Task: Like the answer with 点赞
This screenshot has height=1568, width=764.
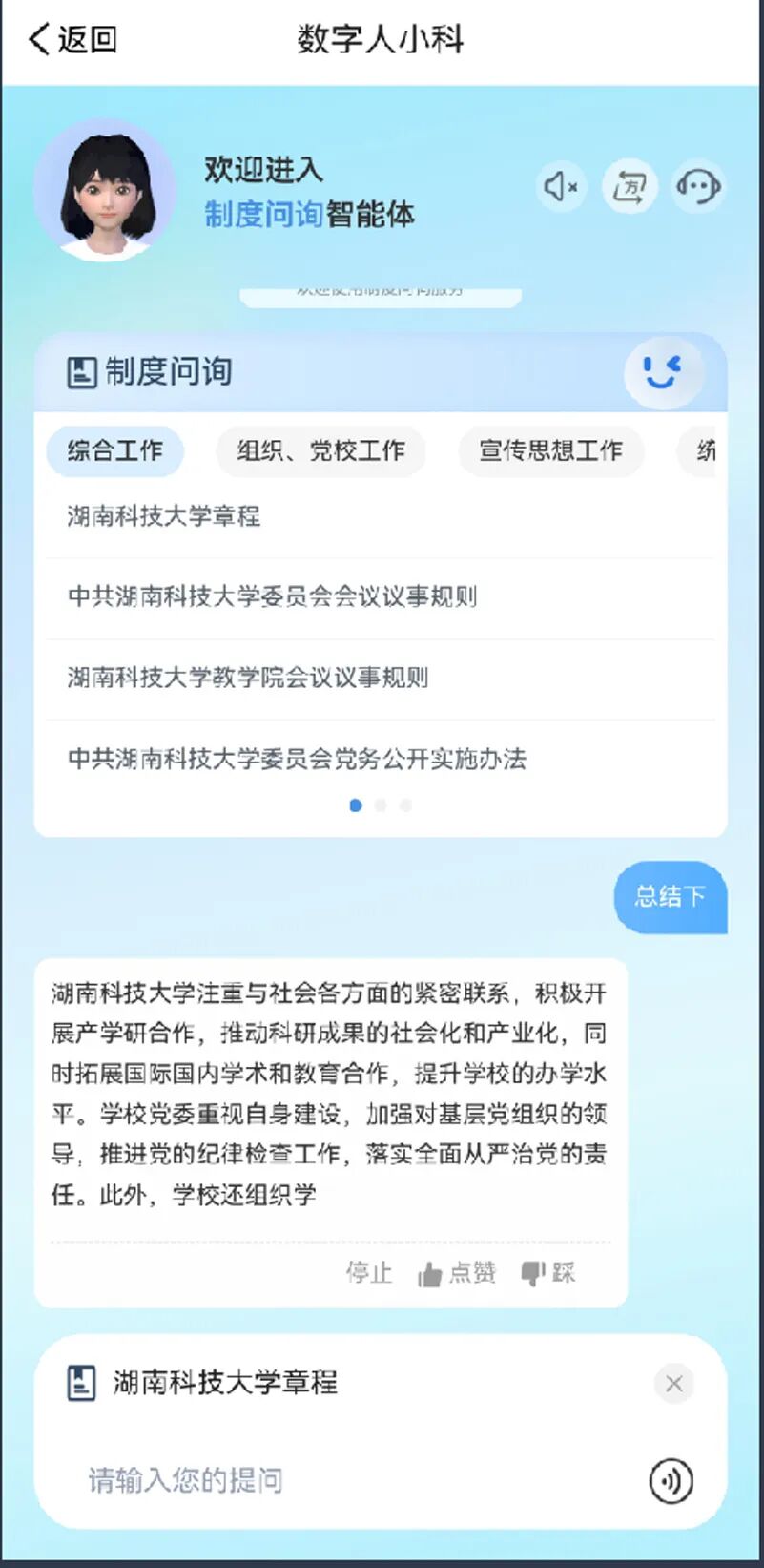Action: pos(458,1272)
